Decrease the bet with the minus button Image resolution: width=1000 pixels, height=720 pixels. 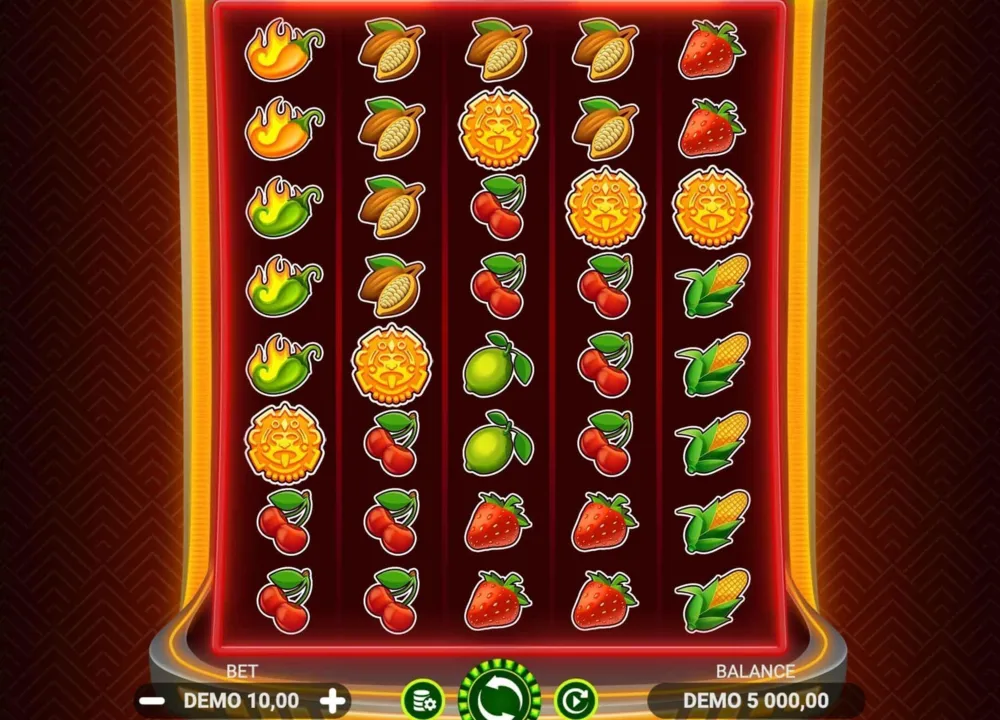(x=152, y=701)
